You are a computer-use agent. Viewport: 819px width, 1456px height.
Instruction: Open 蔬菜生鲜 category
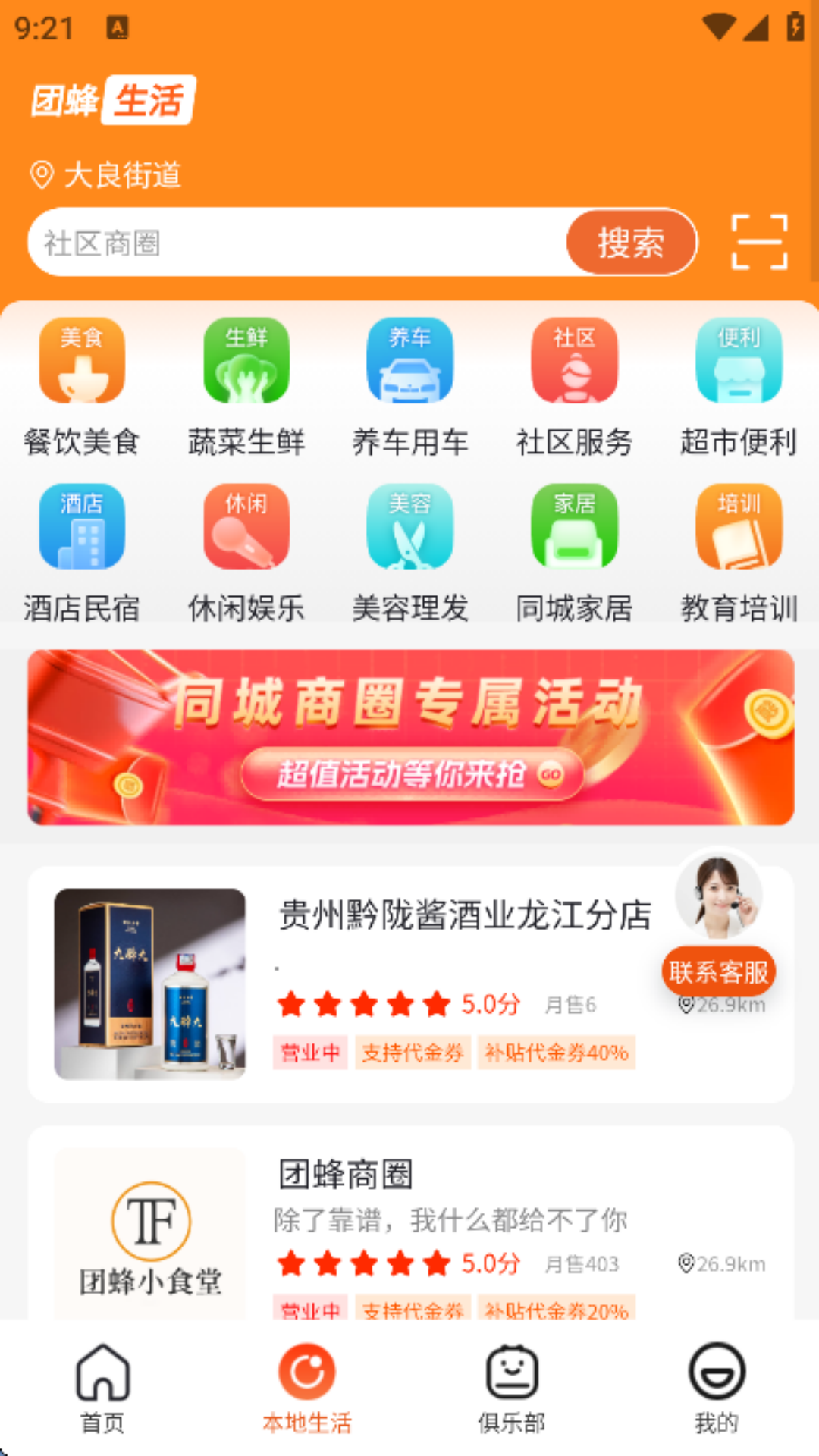tap(246, 388)
